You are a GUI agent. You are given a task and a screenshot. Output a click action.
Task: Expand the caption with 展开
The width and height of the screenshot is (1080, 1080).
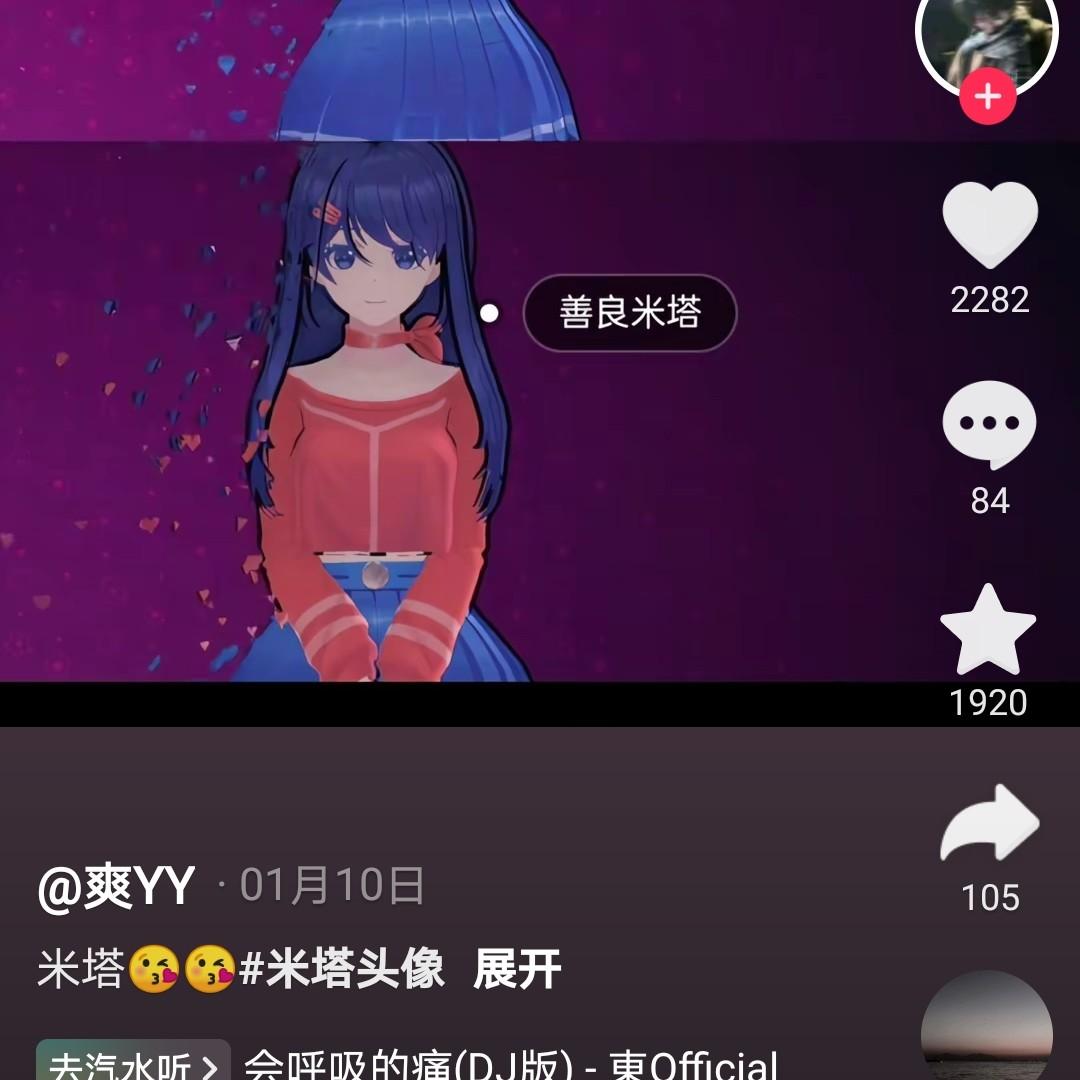click(517, 970)
